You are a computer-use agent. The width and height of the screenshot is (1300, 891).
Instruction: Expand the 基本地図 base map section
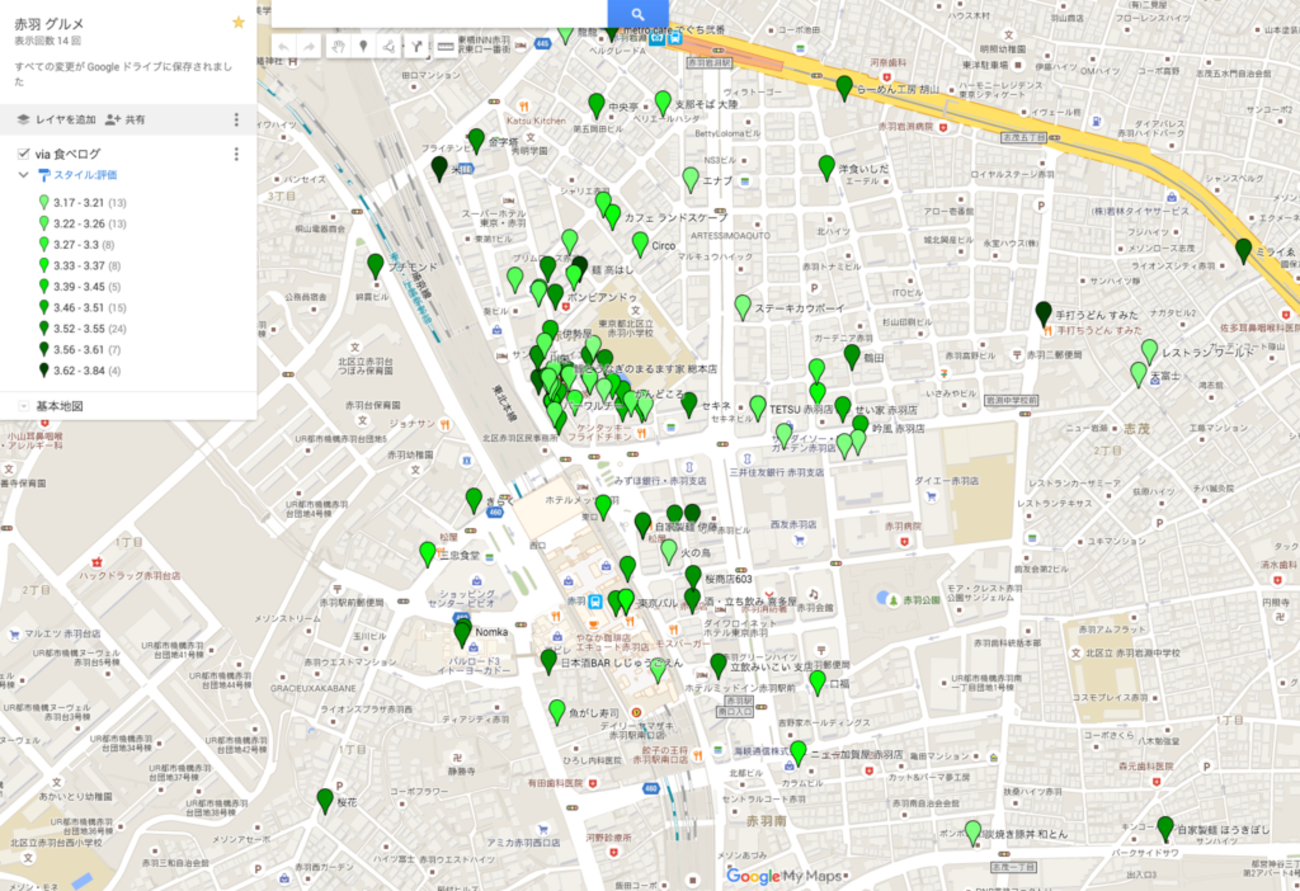24,406
